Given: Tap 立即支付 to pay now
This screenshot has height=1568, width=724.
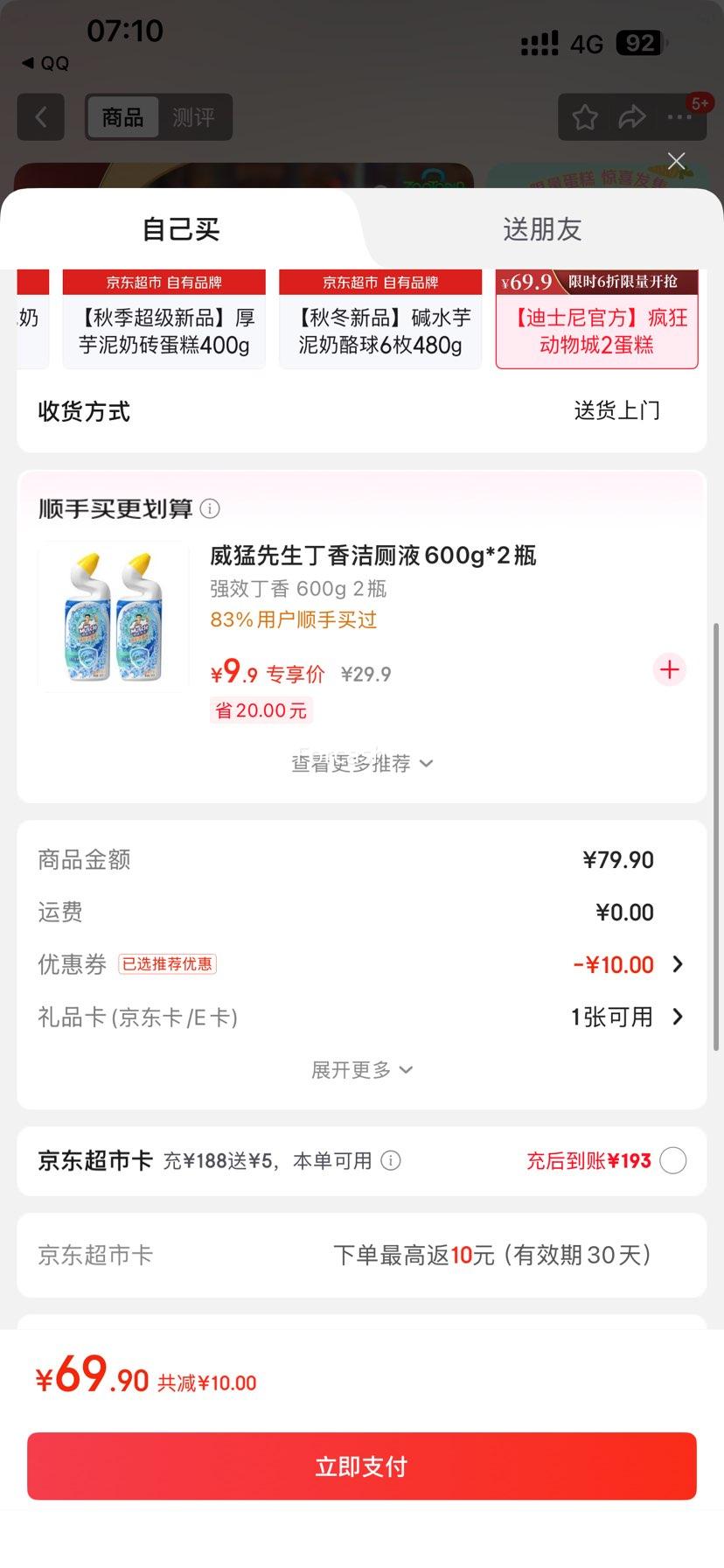Looking at the screenshot, I should click(361, 1466).
